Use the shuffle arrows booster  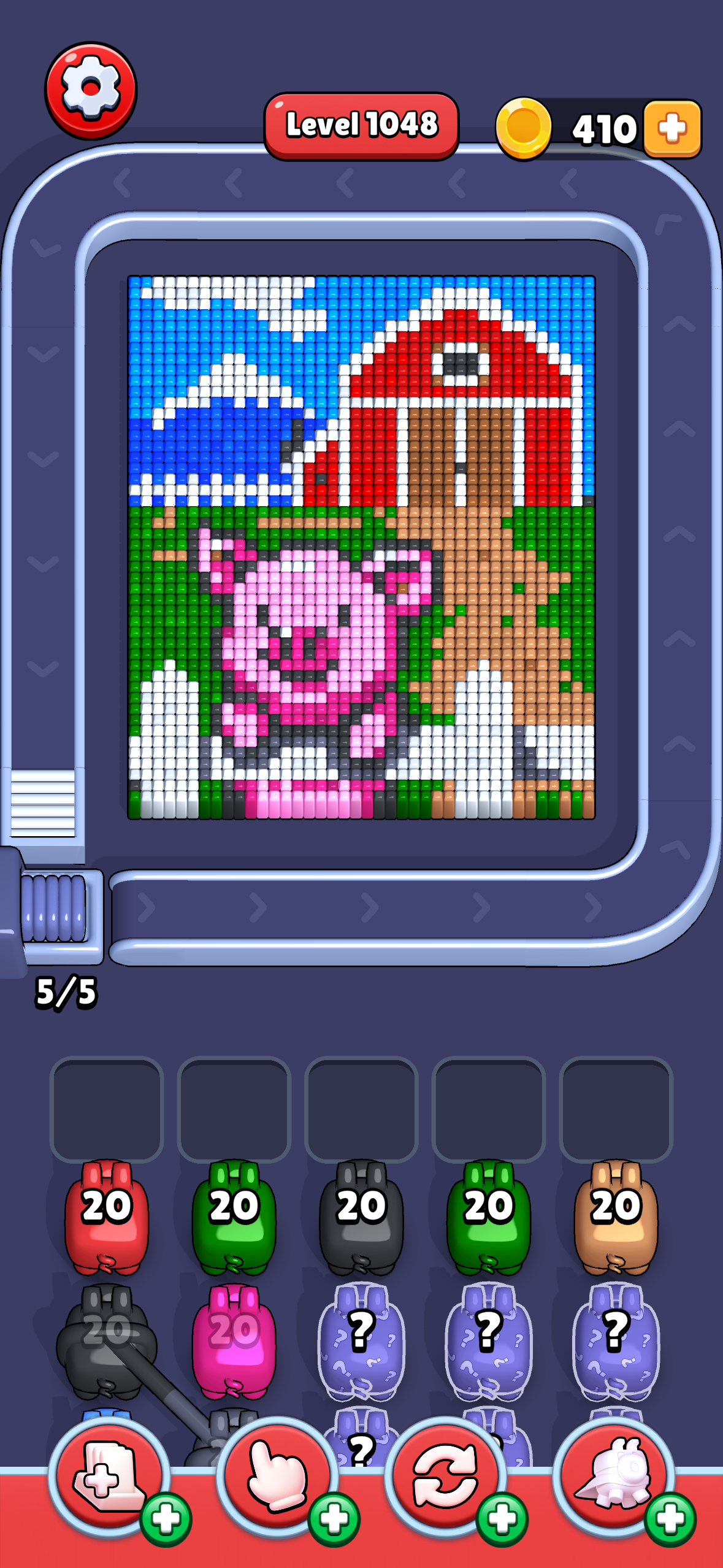coord(445,1477)
